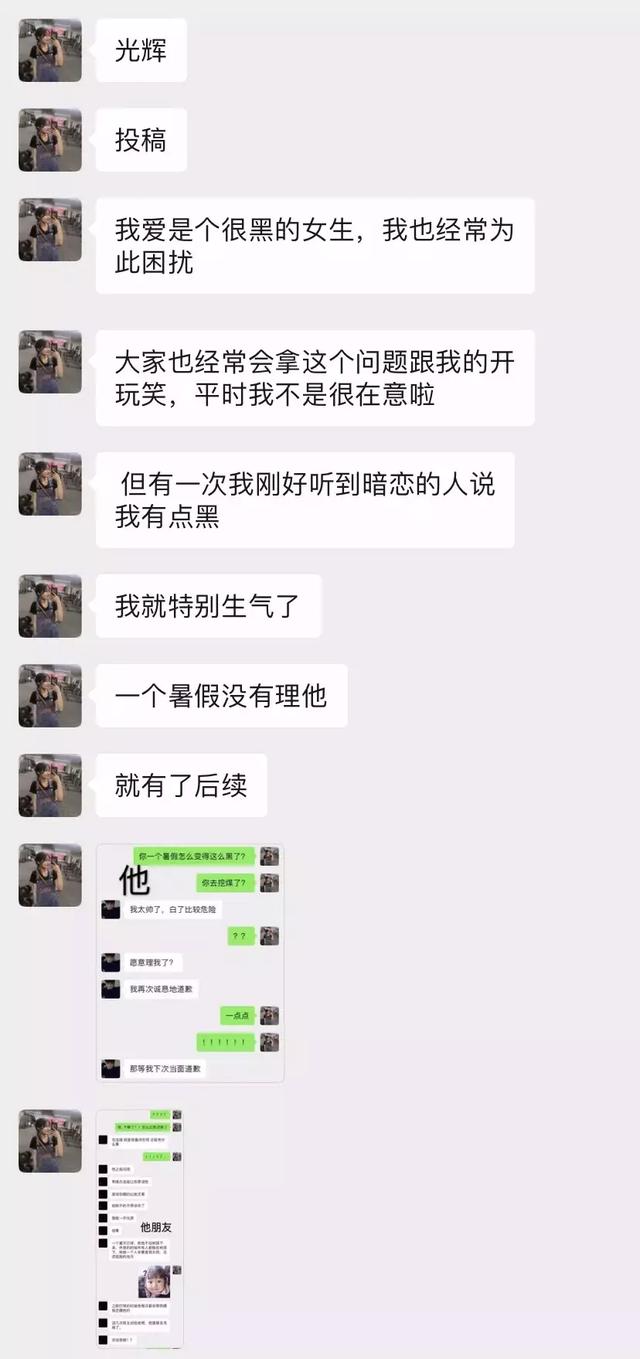This screenshot has width=640, height=1359.
Task: Tap the sender's avatar beside the 光辉 message
Action: point(50,50)
